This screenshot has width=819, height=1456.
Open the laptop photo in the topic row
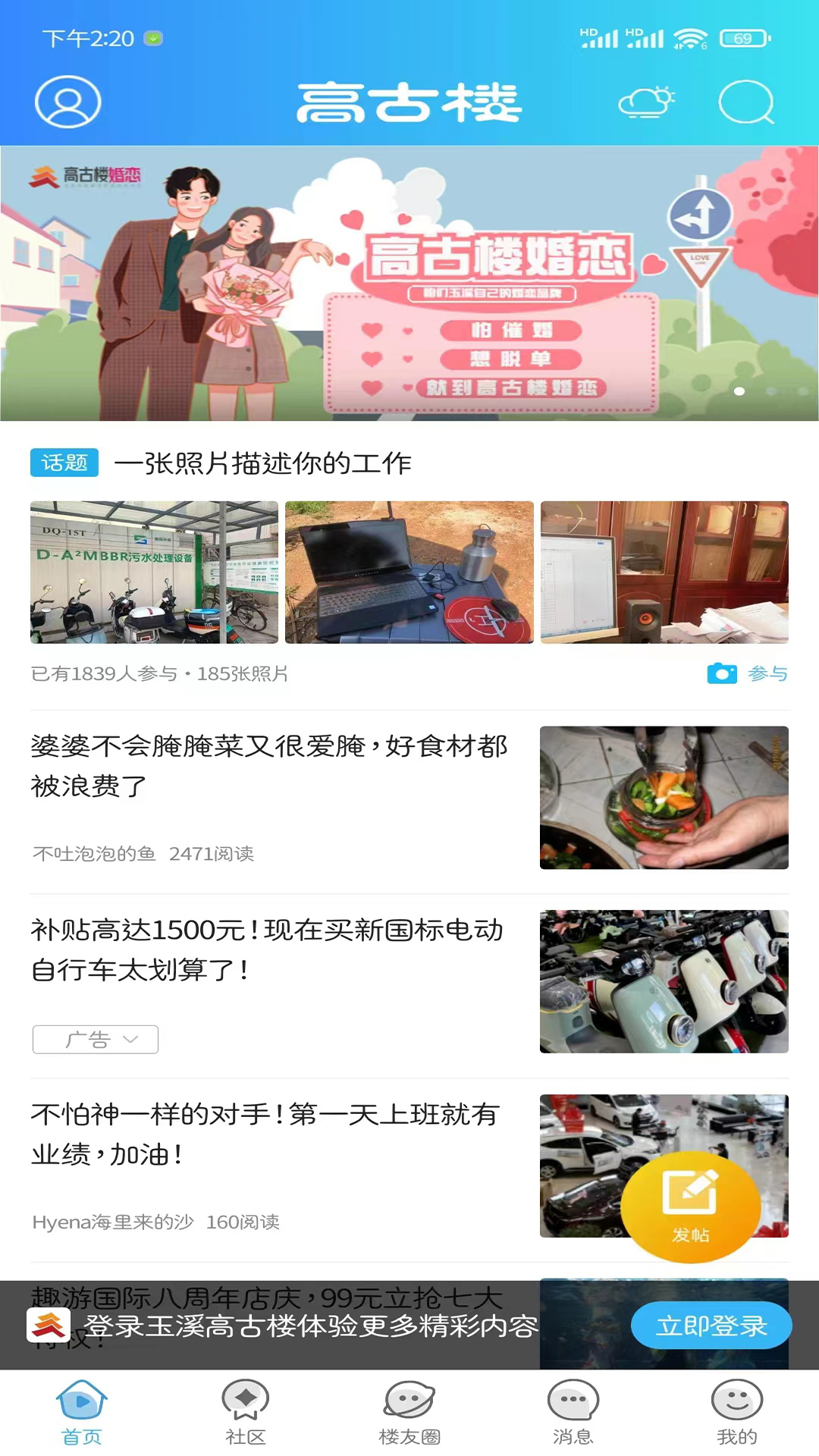(x=409, y=573)
